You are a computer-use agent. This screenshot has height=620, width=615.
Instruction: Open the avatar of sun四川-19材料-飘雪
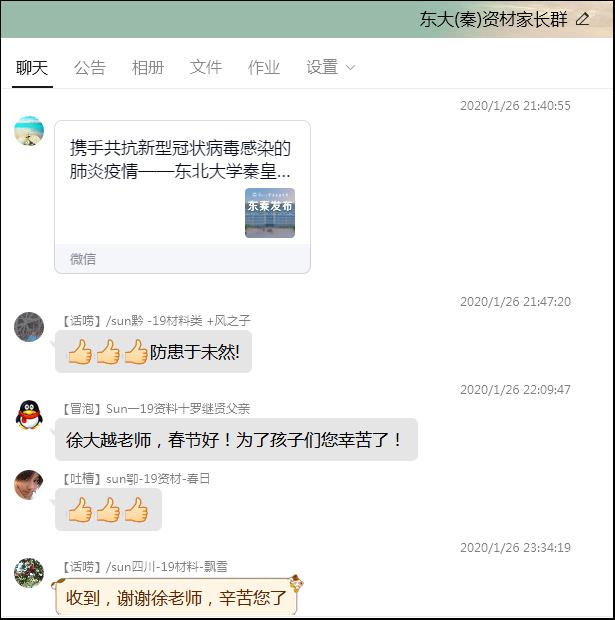(29, 573)
